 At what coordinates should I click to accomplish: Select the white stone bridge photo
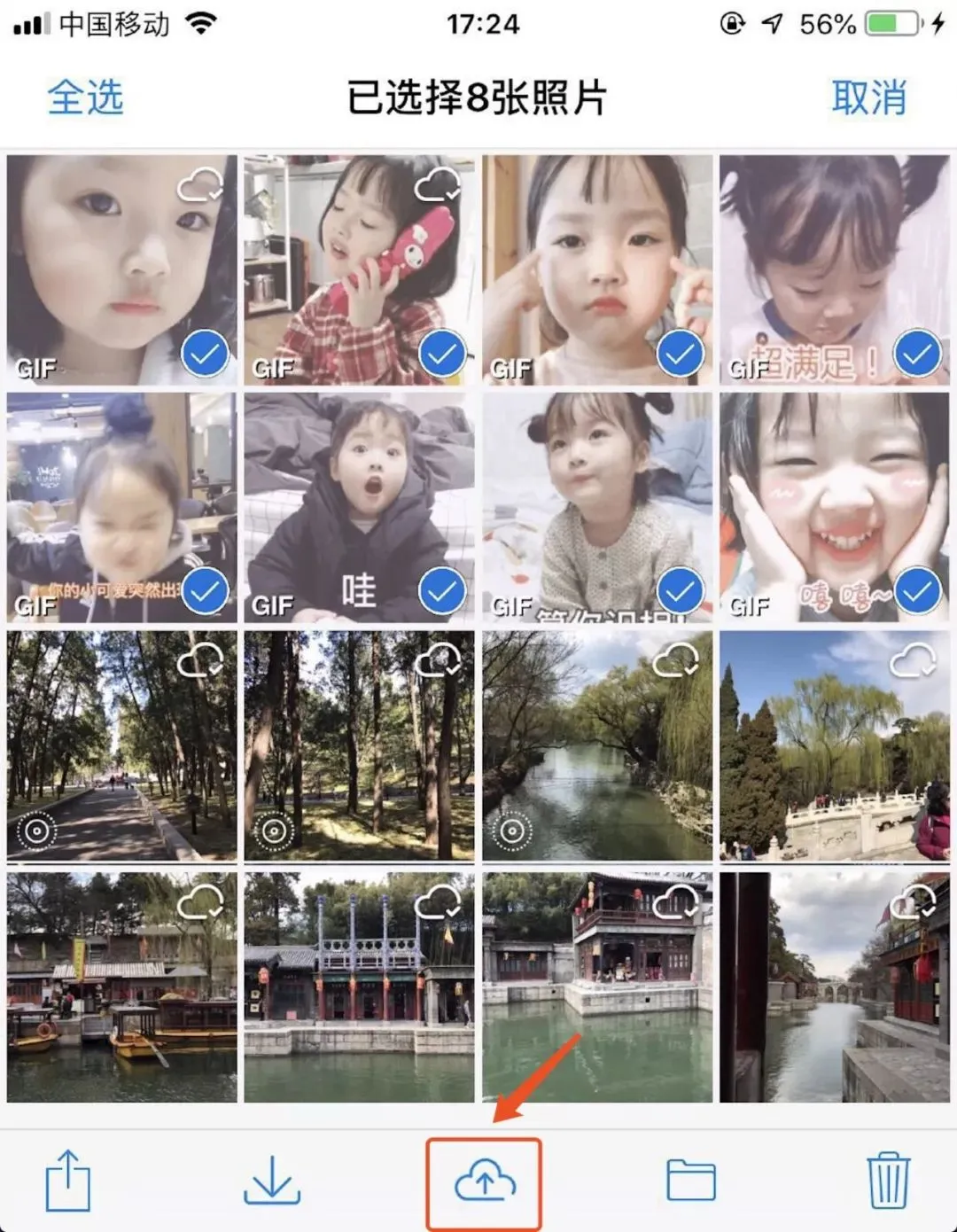click(x=834, y=745)
